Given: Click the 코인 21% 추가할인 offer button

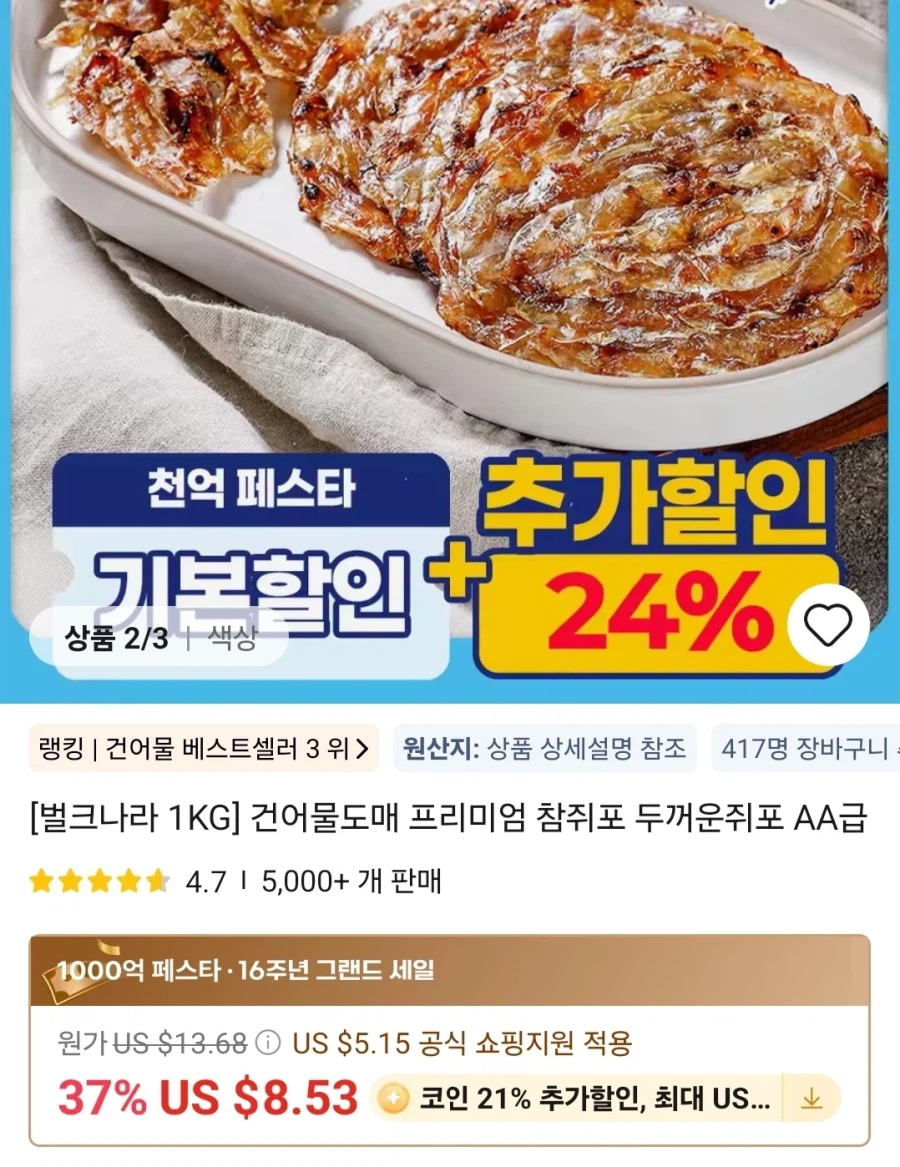Looking at the screenshot, I should tap(590, 1100).
